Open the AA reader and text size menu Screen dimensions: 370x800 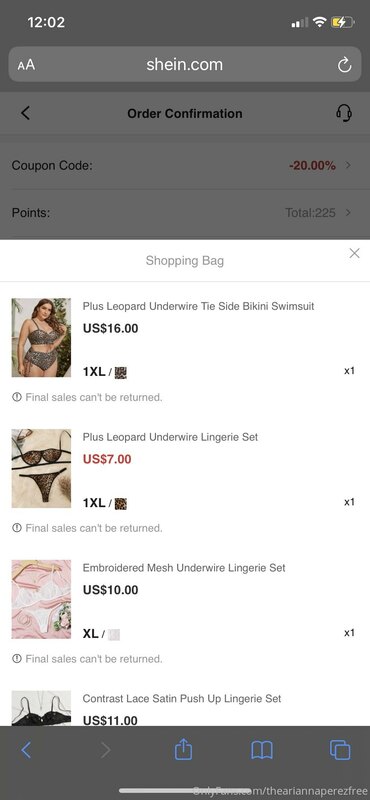(26, 65)
